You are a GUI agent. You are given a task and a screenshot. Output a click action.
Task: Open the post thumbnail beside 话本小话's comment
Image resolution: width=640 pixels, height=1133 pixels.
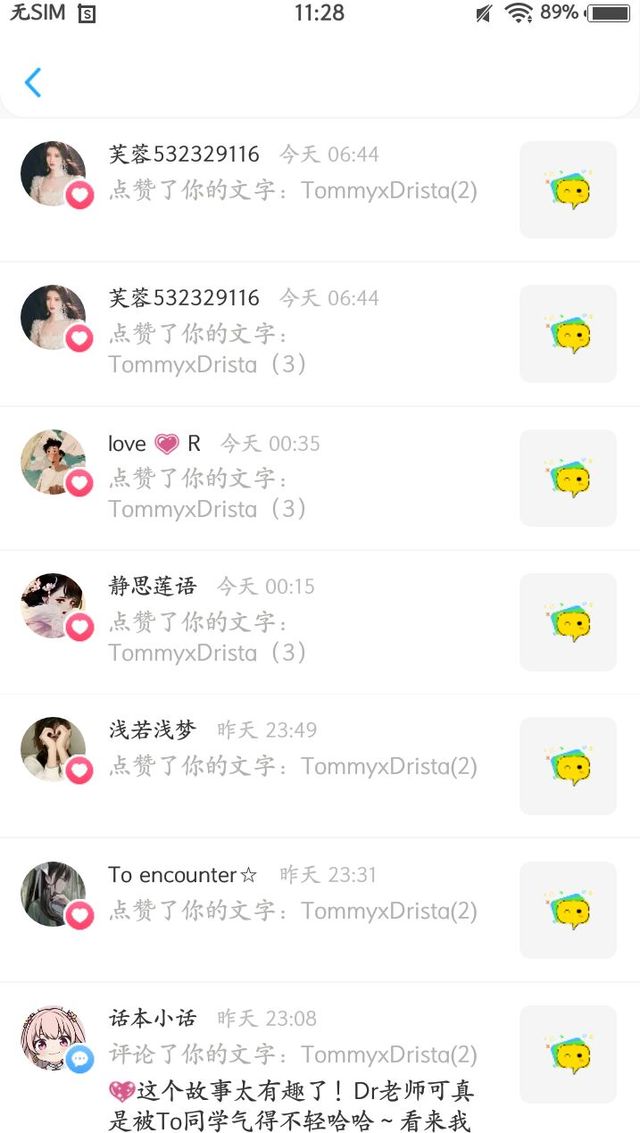click(x=568, y=1054)
